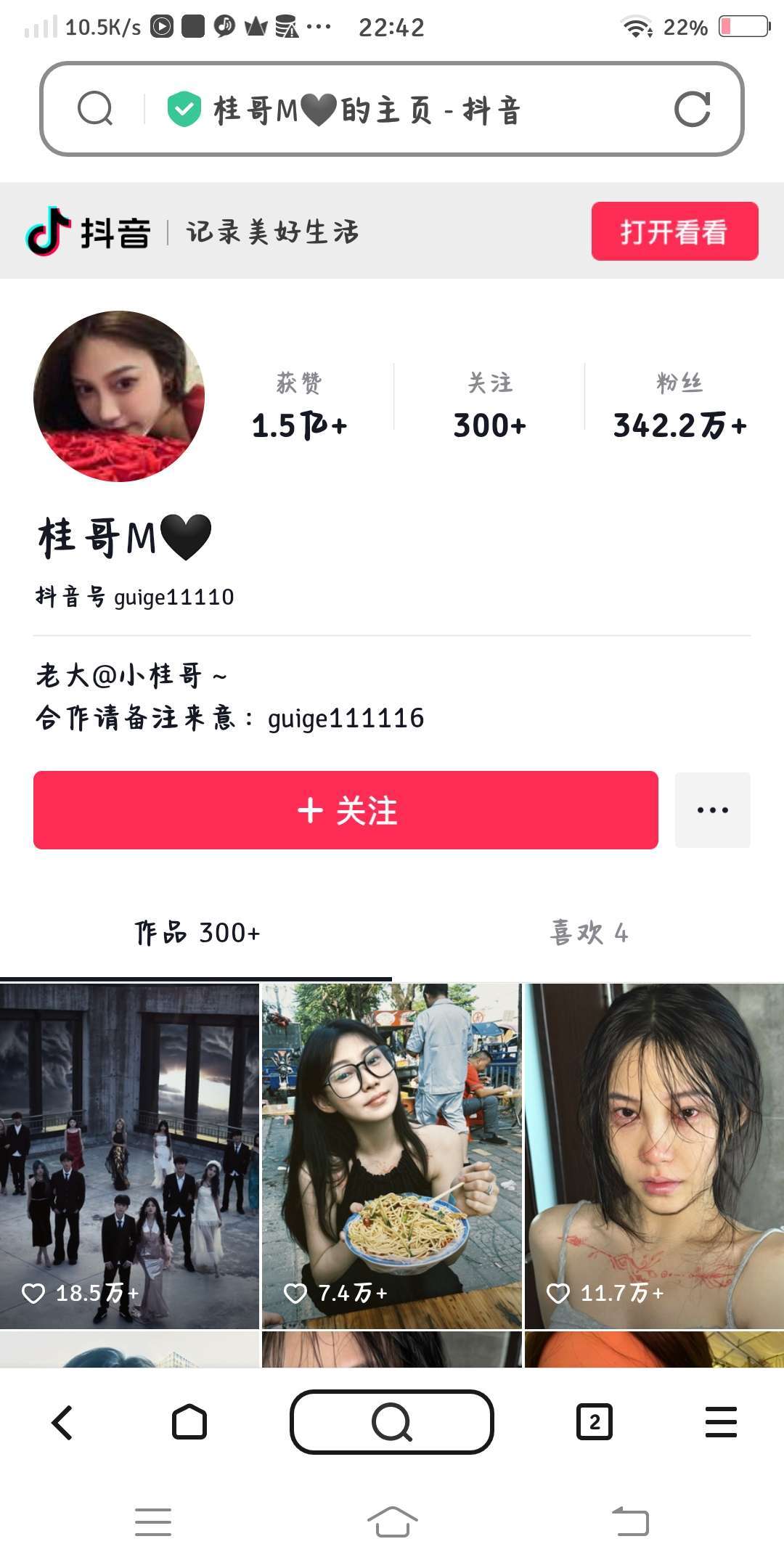The height and width of the screenshot is (1568, 784).
Task: Go to the system home screen
Action: (x=392, y=1522)
